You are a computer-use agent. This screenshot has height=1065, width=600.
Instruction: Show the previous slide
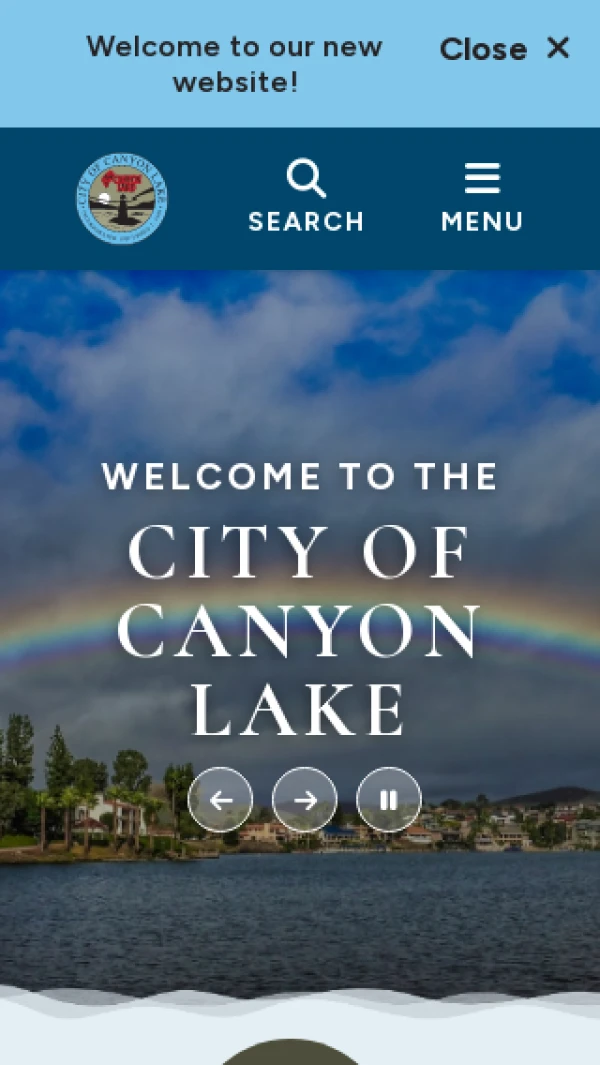click(x=220, y=800)
